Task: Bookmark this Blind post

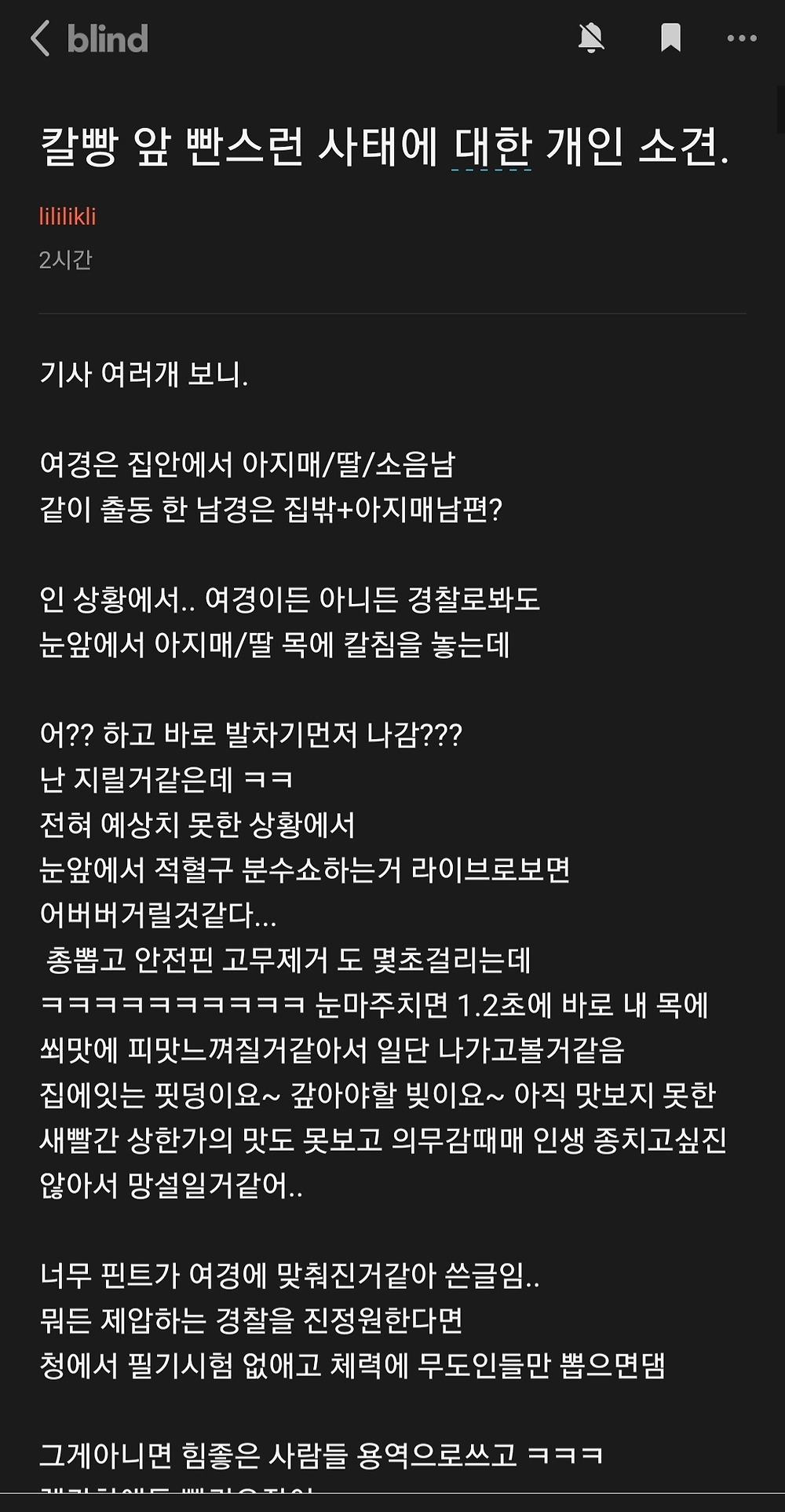Action: pos(670,38)
